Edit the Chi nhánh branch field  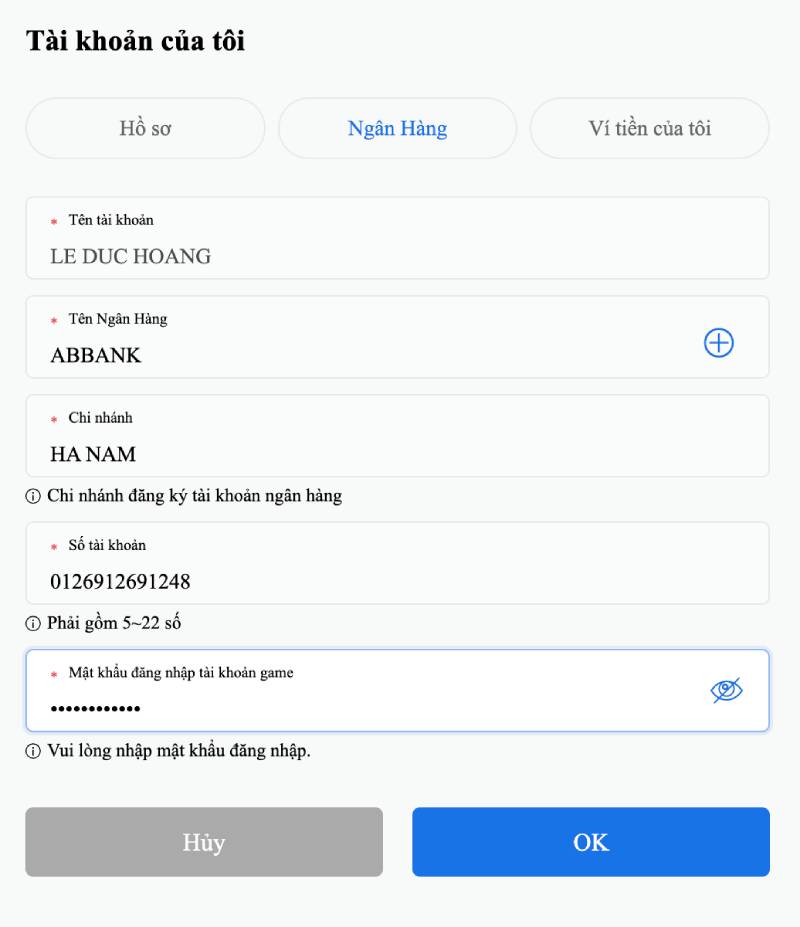coord(397,454)
